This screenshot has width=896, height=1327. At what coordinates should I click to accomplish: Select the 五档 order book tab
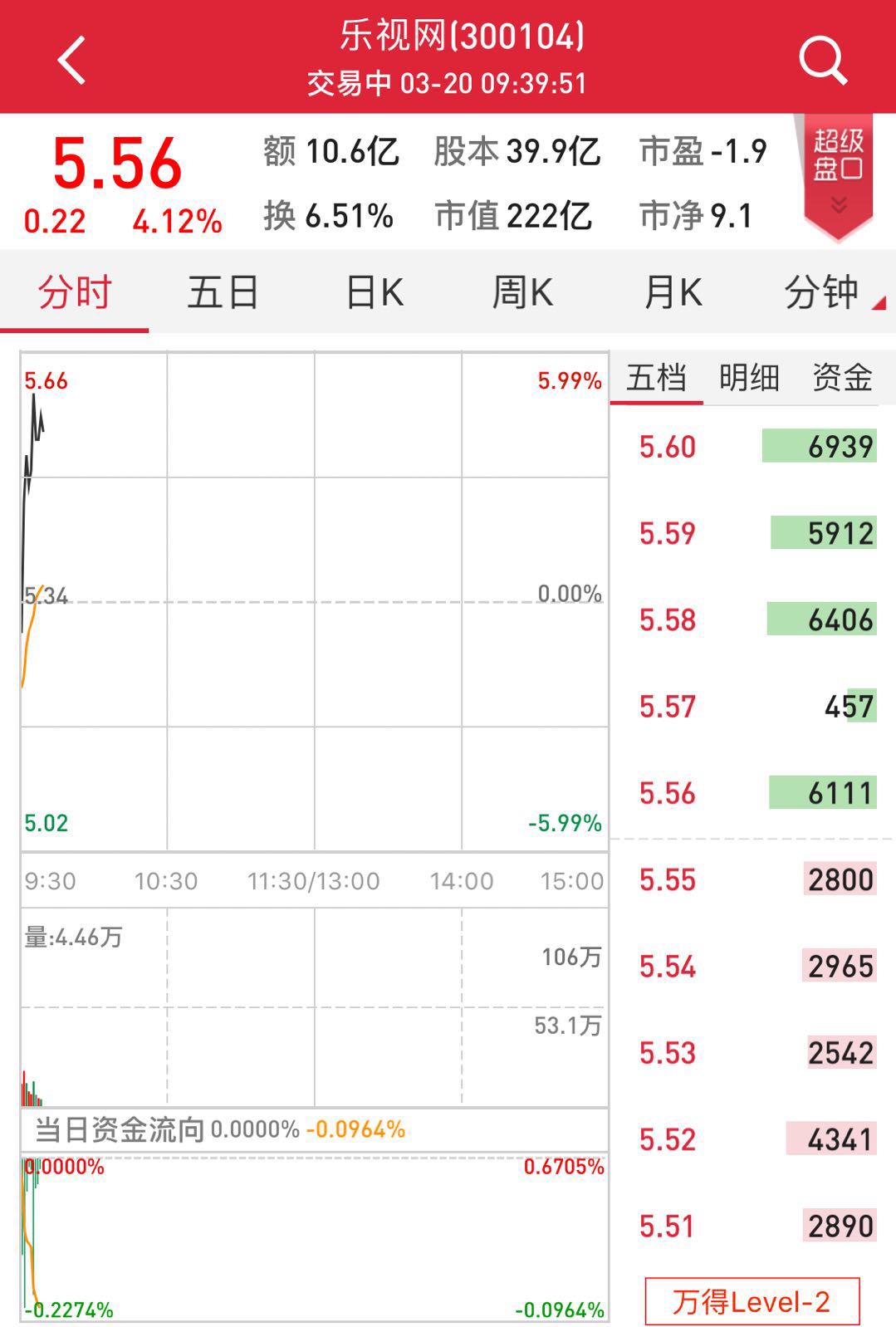pos(656,379)
